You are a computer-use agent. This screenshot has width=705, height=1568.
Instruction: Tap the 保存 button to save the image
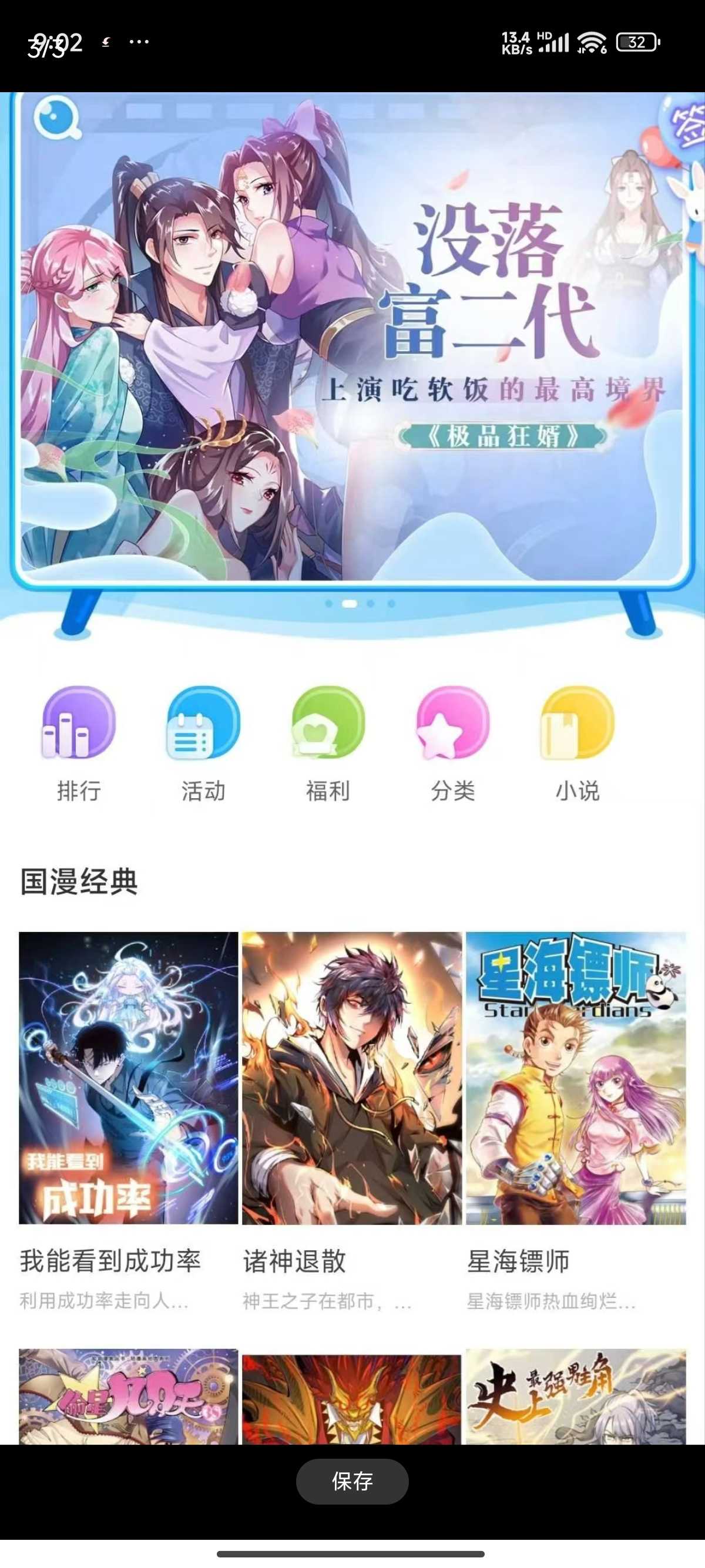(352, 1481)
